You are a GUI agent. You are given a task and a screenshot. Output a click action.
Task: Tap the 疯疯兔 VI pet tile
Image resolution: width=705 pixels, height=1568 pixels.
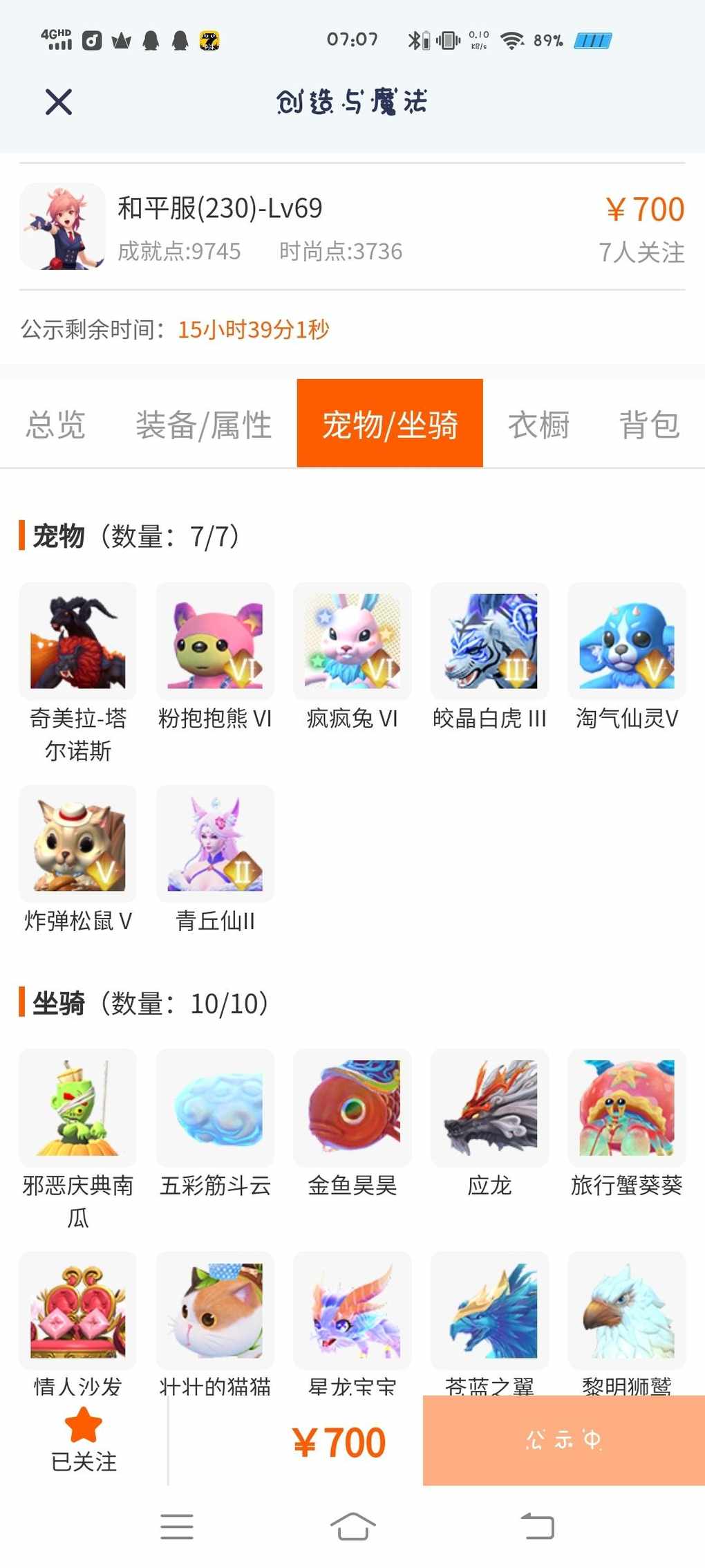point(352,641)
